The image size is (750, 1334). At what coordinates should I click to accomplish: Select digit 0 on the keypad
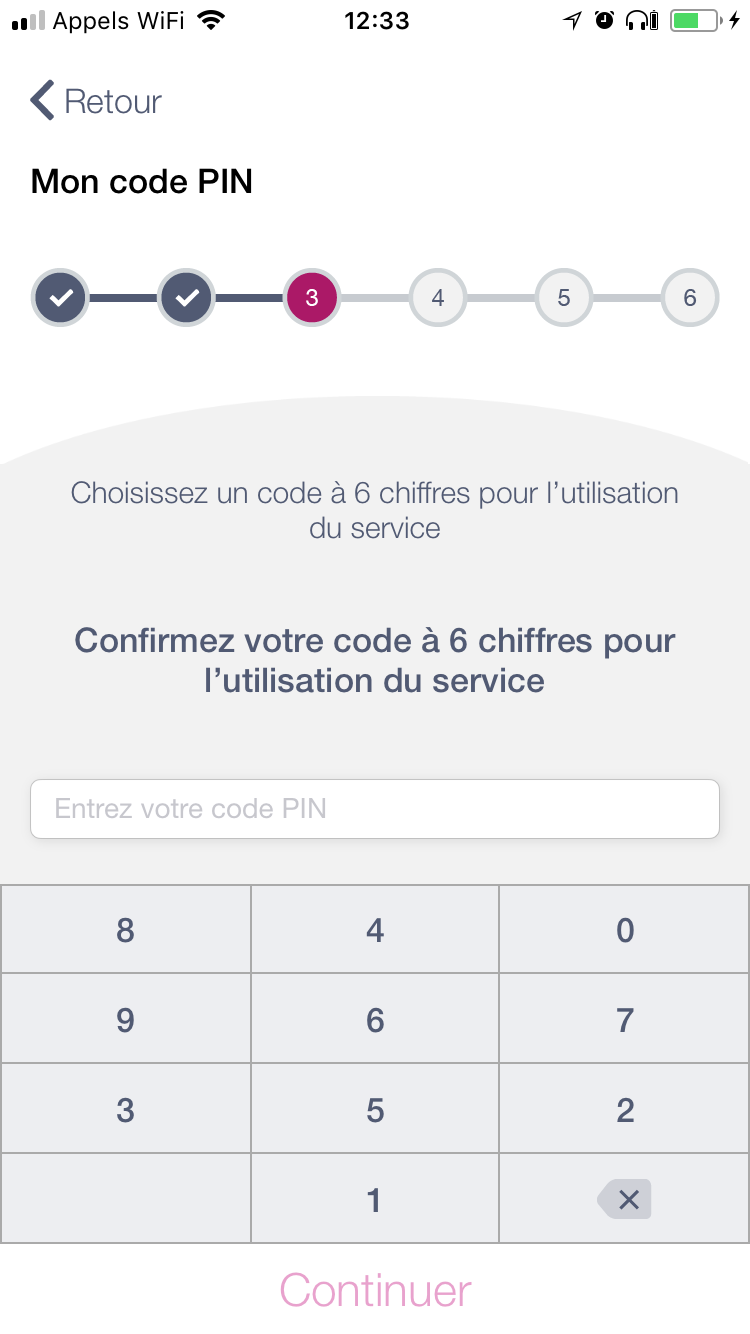tap(625, 930)
